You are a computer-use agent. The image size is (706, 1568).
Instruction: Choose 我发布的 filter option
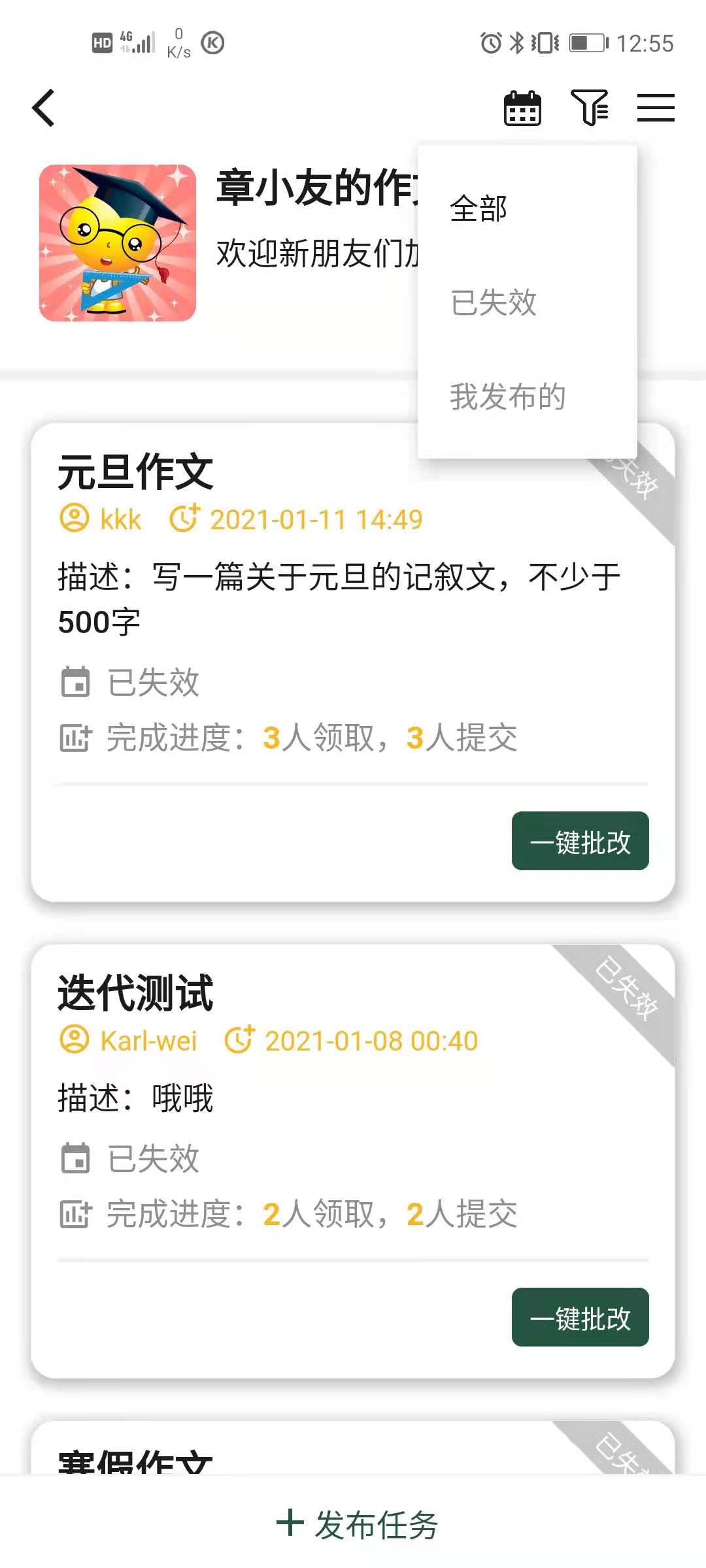507,397
